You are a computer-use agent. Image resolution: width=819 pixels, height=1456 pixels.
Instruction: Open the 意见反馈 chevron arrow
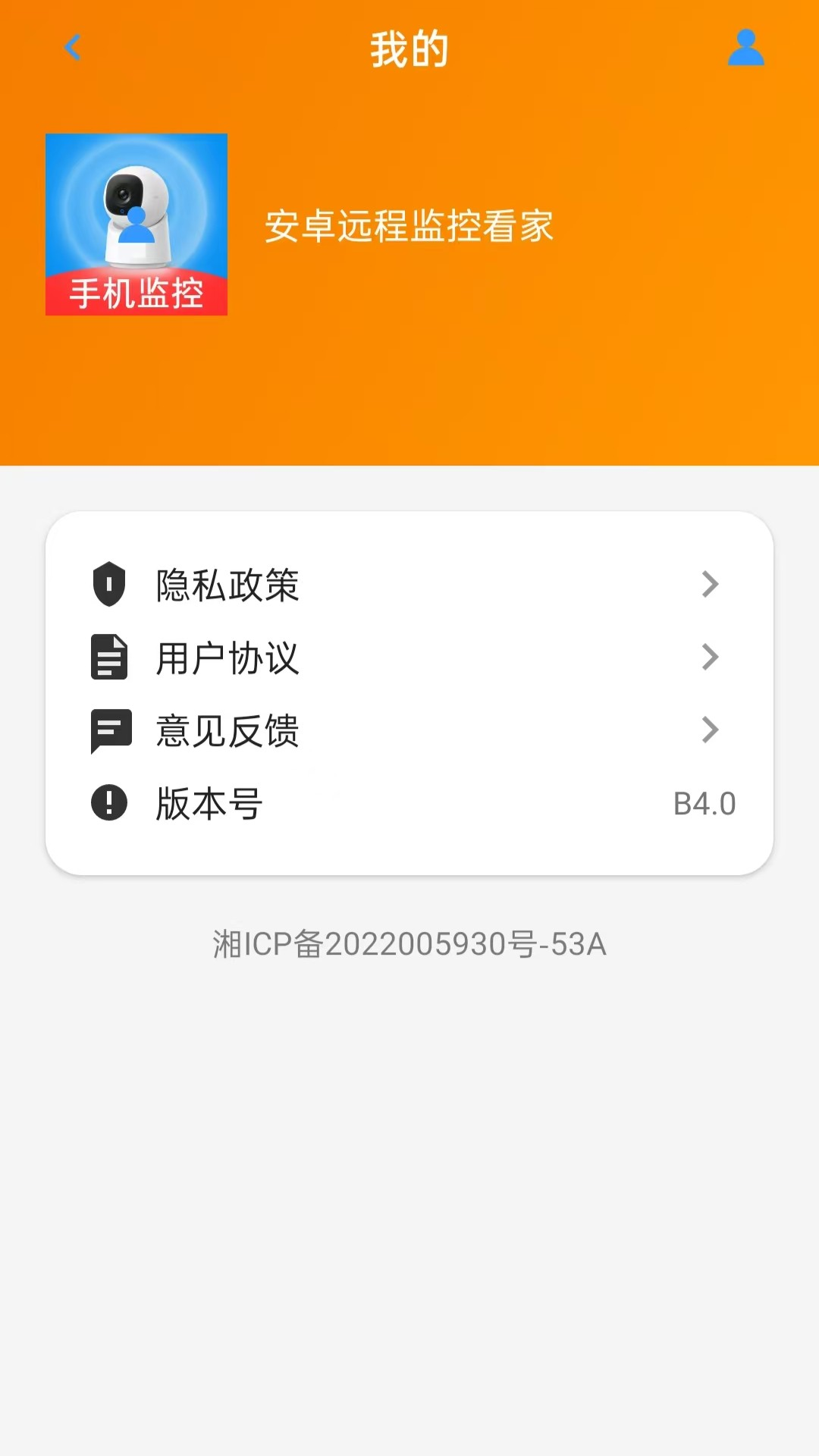[x=711, y=730]
